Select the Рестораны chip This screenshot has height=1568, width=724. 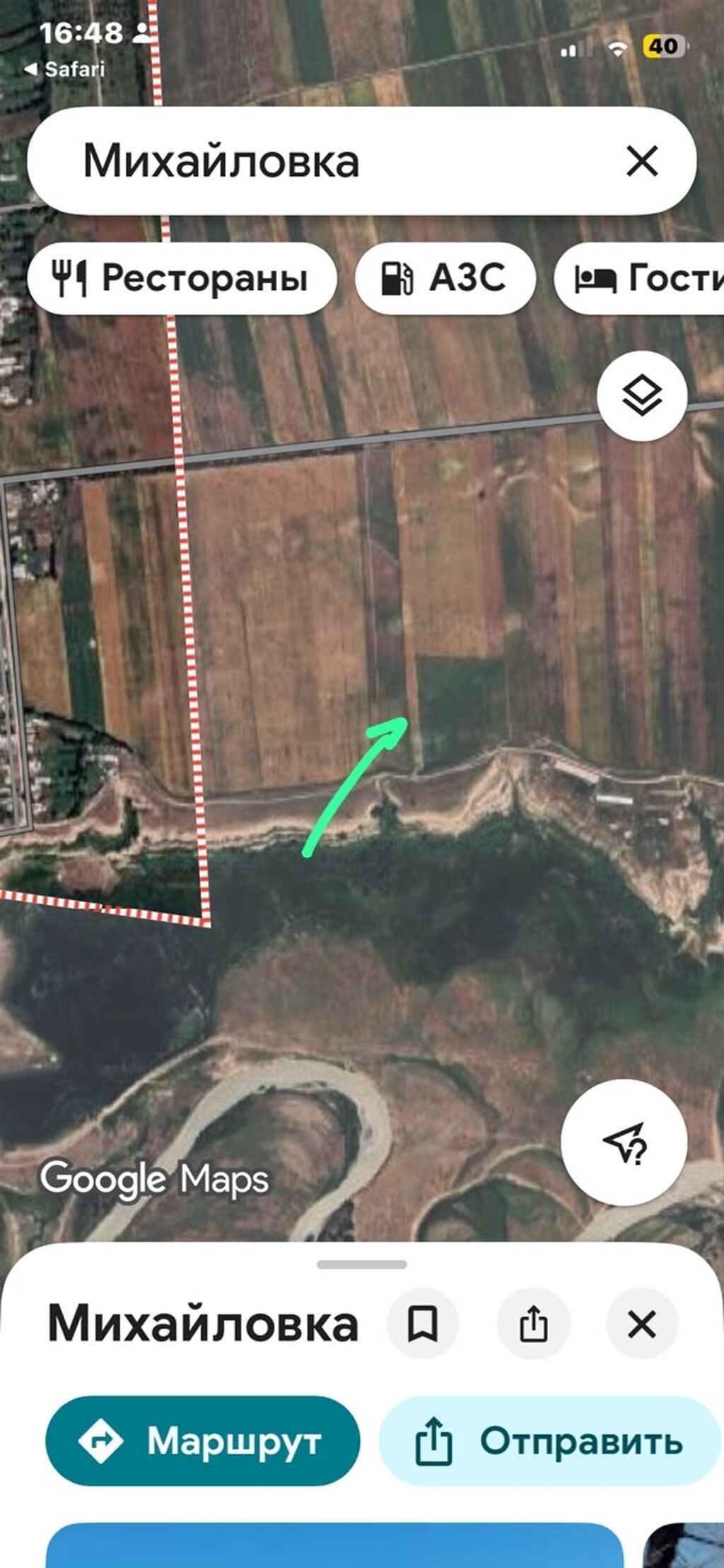tap(182, 278)
